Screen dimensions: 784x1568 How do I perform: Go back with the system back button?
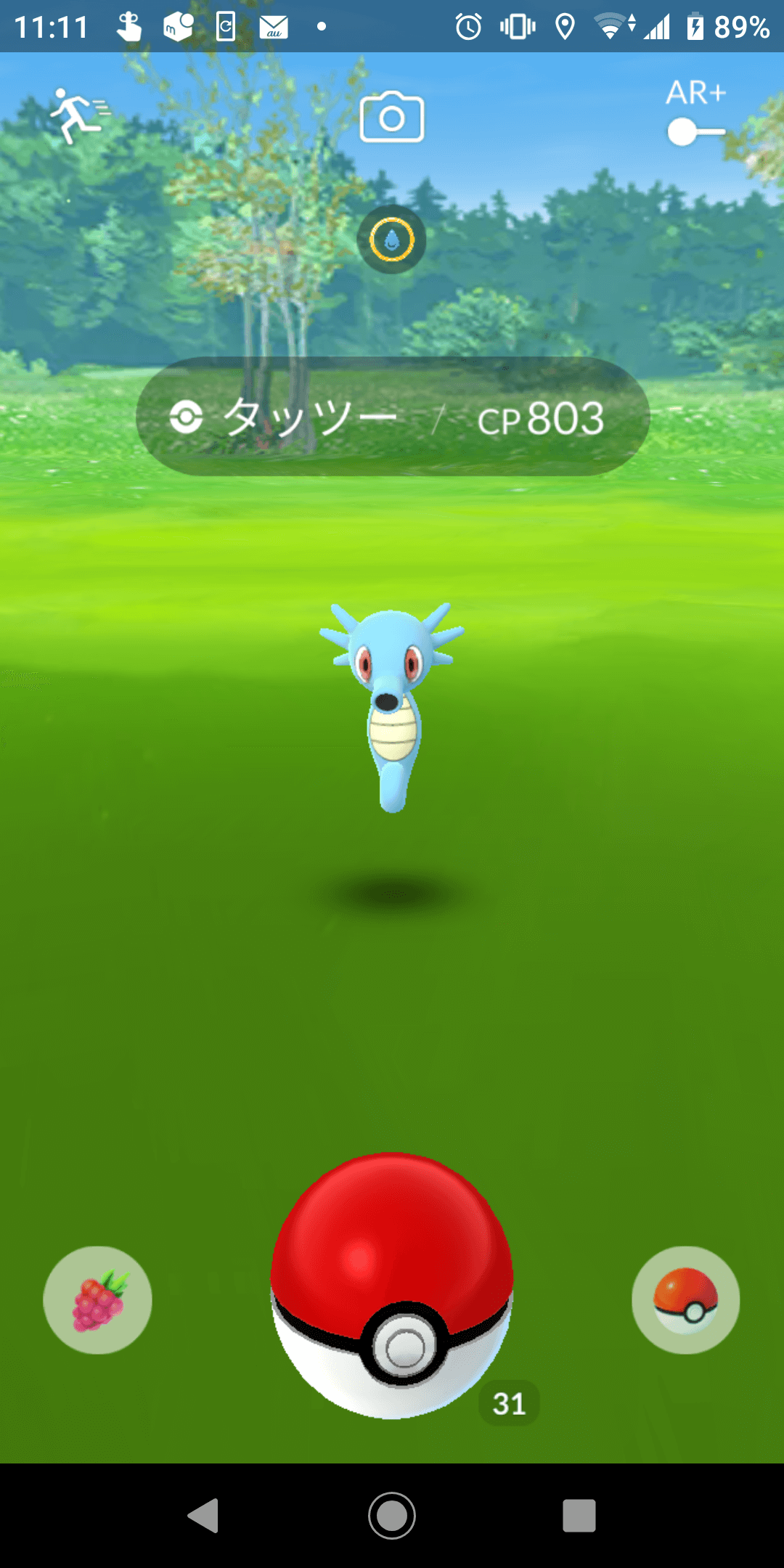click(x=204, y=1516)
